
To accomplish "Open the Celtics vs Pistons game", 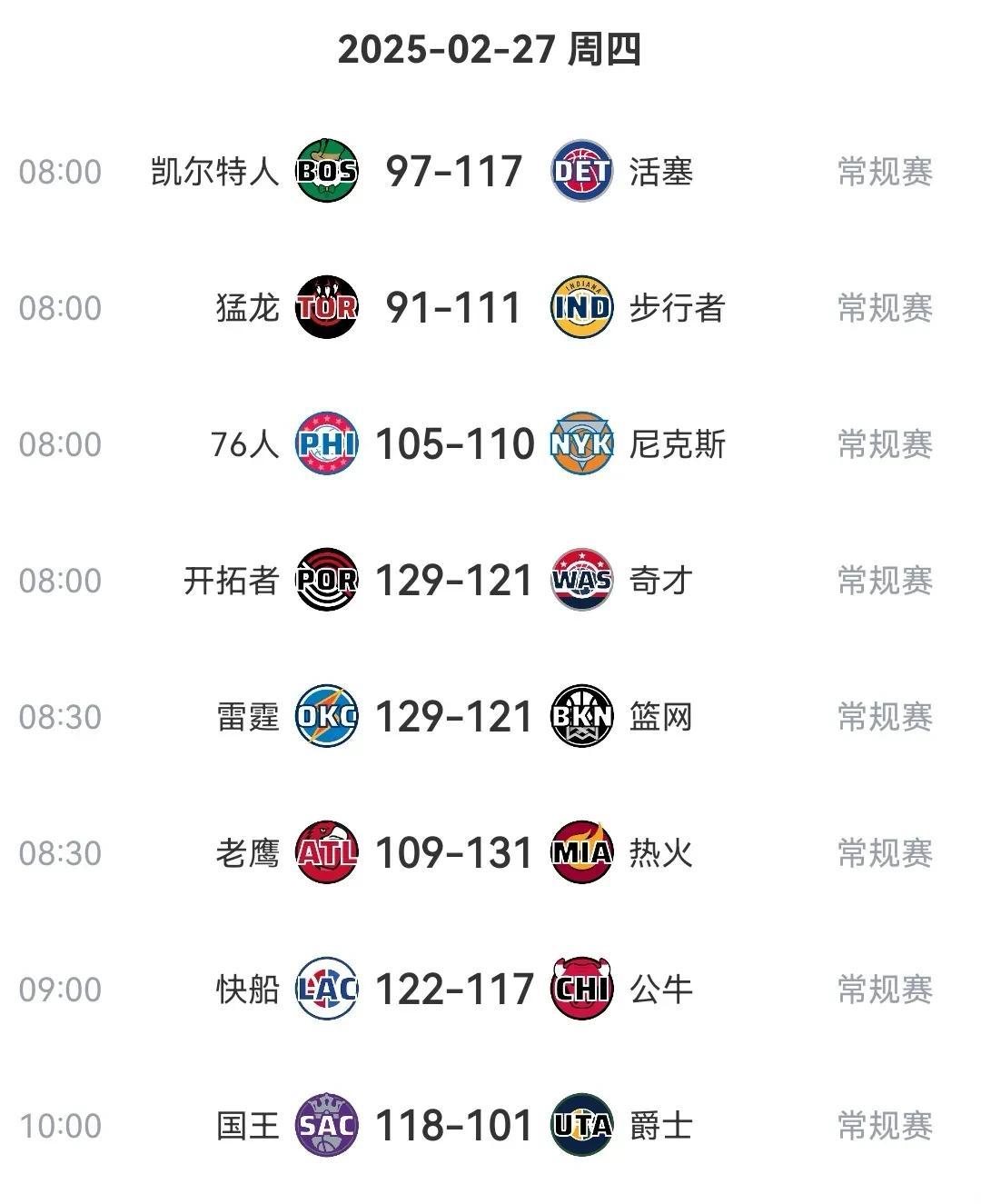I will [x=453, y=171].
